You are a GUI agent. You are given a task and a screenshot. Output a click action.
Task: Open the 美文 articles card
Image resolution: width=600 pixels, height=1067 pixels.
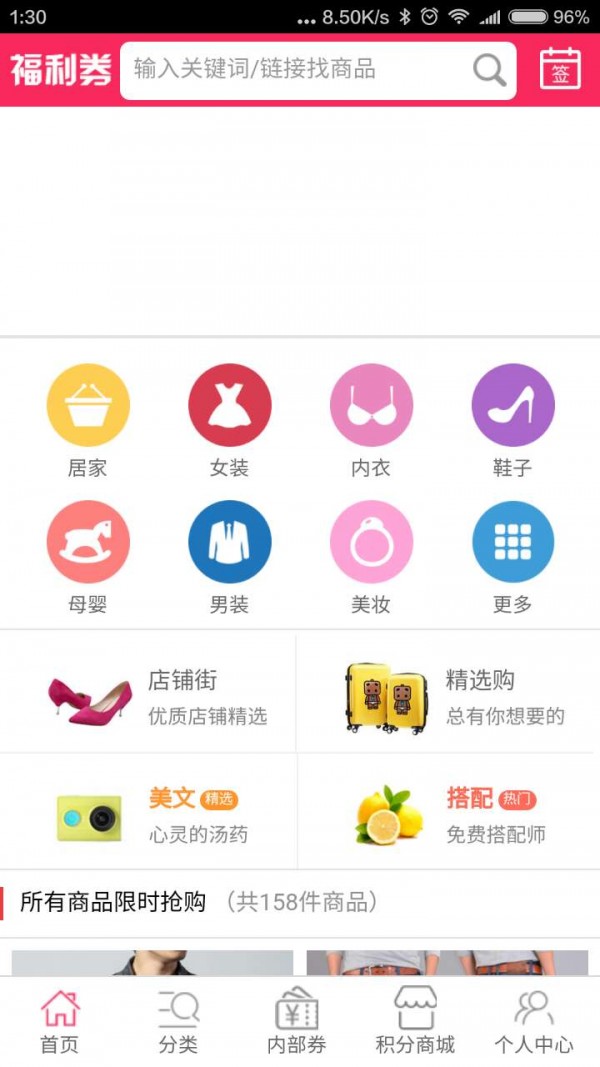pyautogui.click(x=148, y=814)
